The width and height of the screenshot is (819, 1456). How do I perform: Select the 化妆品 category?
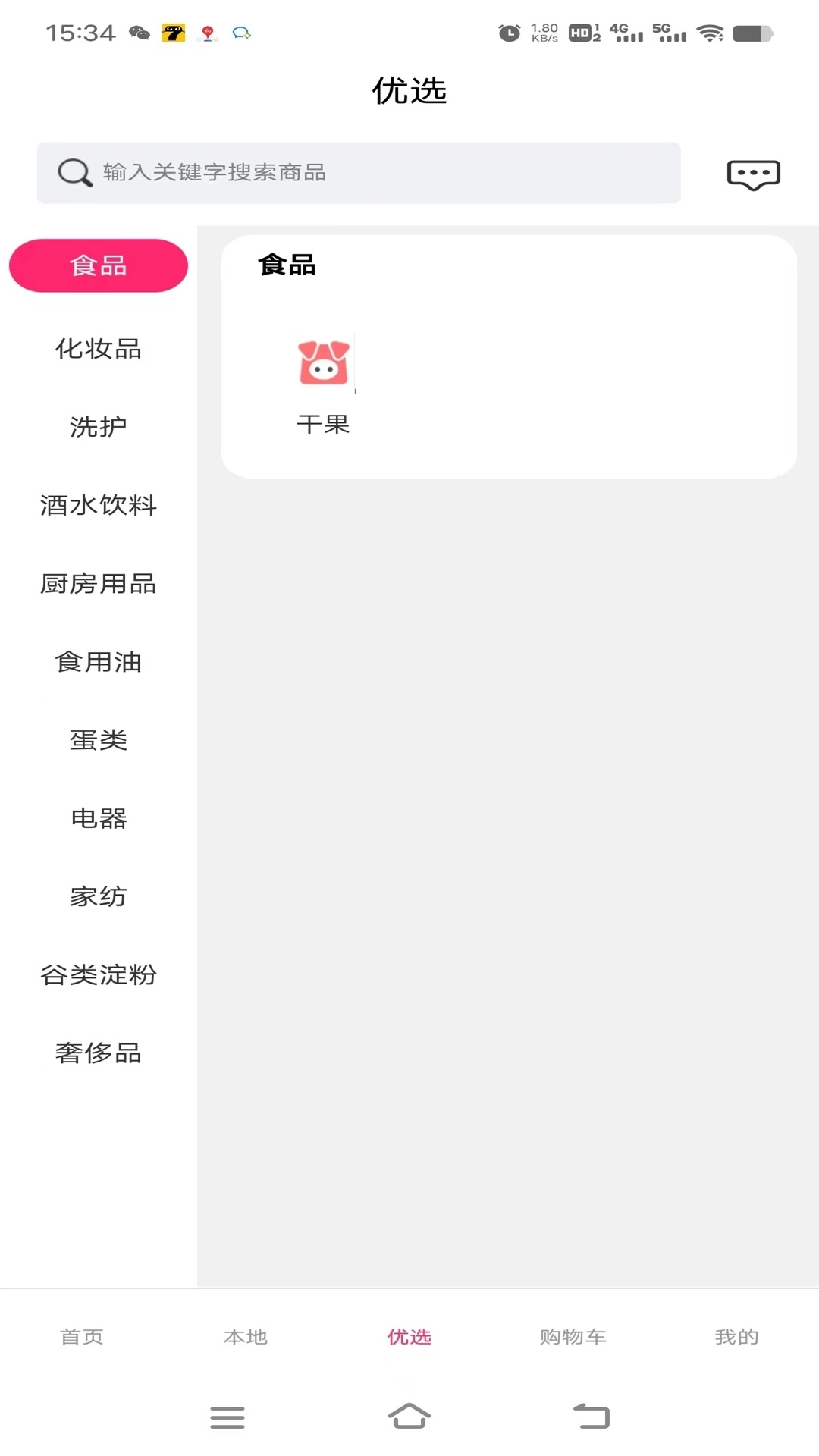coord(98,350)
